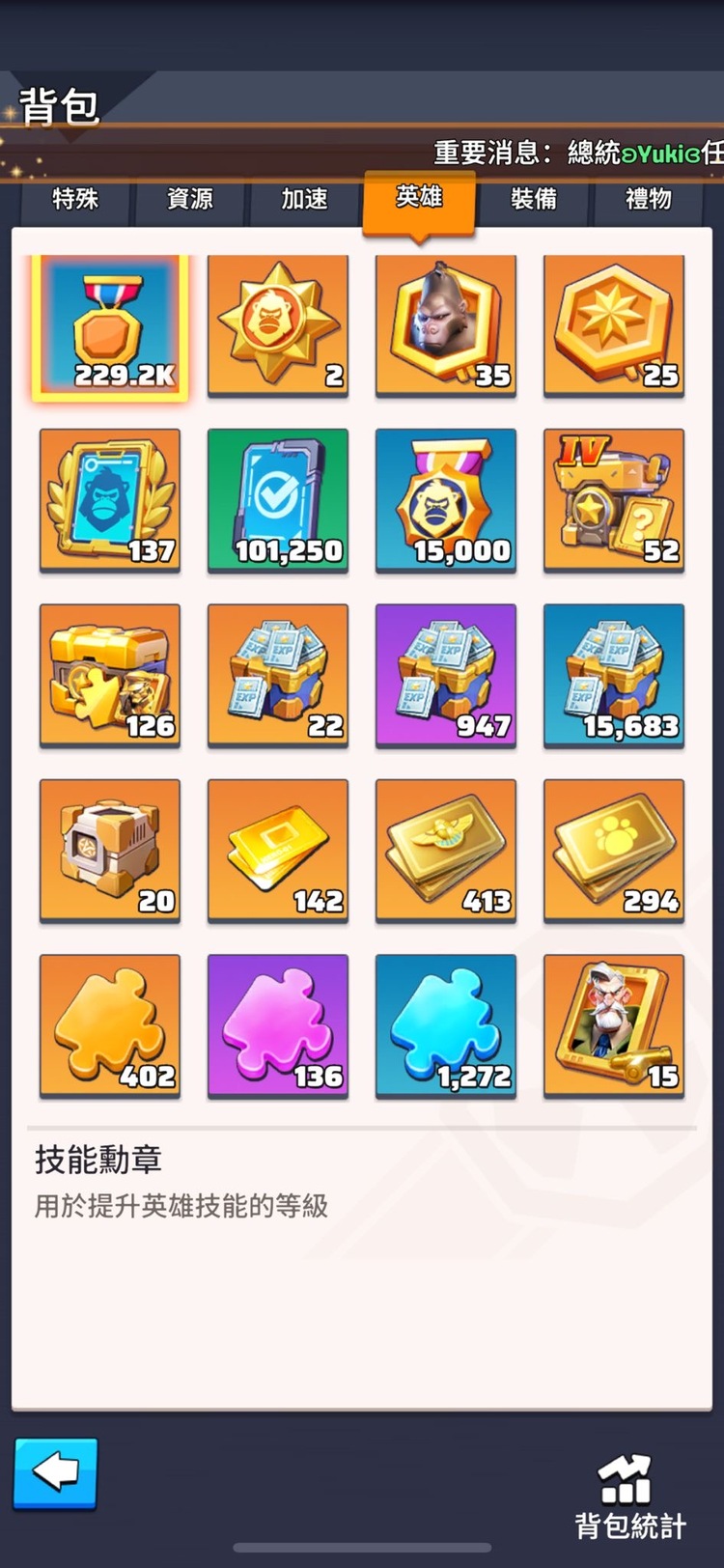Image resolution: width=724 pixels, height=1568 pixels.
Task: Select the paw print gold ticket with 294
Action: click(614, 851)
